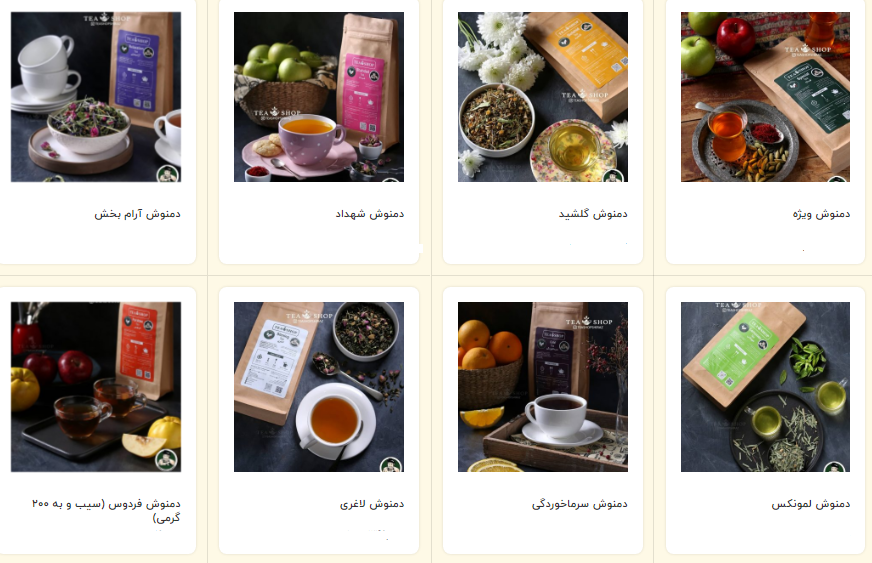The image size is (872, 563).
Task: View the دمنوش شهداد product
Action: [x=319, y=97]
